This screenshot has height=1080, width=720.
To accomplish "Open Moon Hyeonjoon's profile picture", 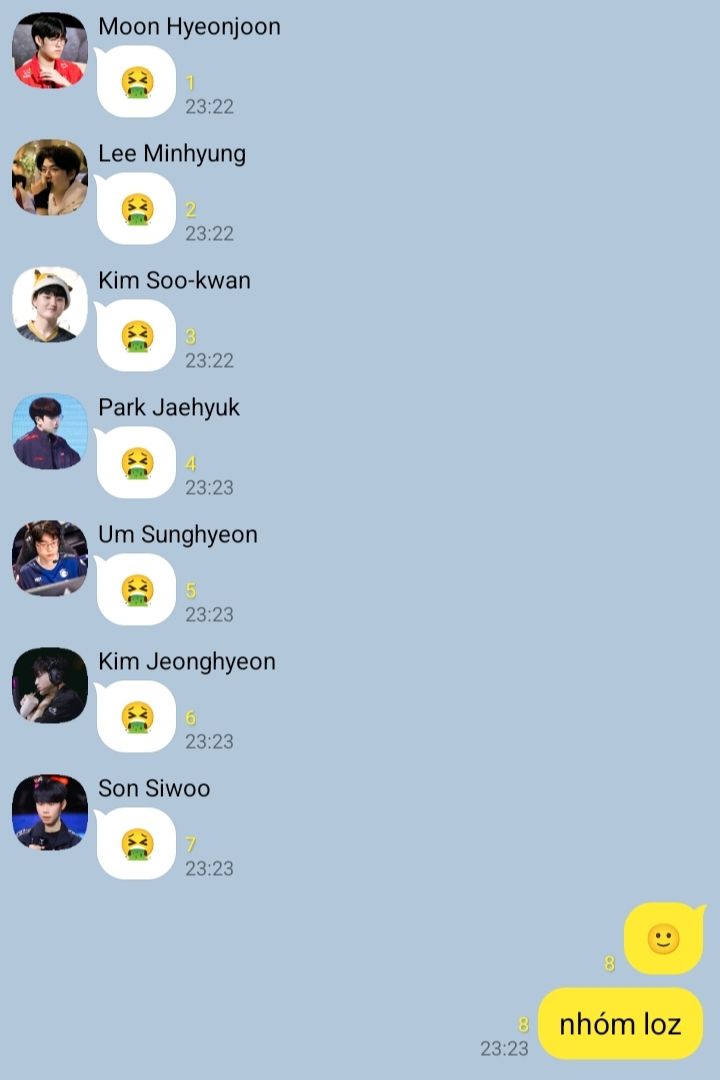I will click(x=49, y=50).
